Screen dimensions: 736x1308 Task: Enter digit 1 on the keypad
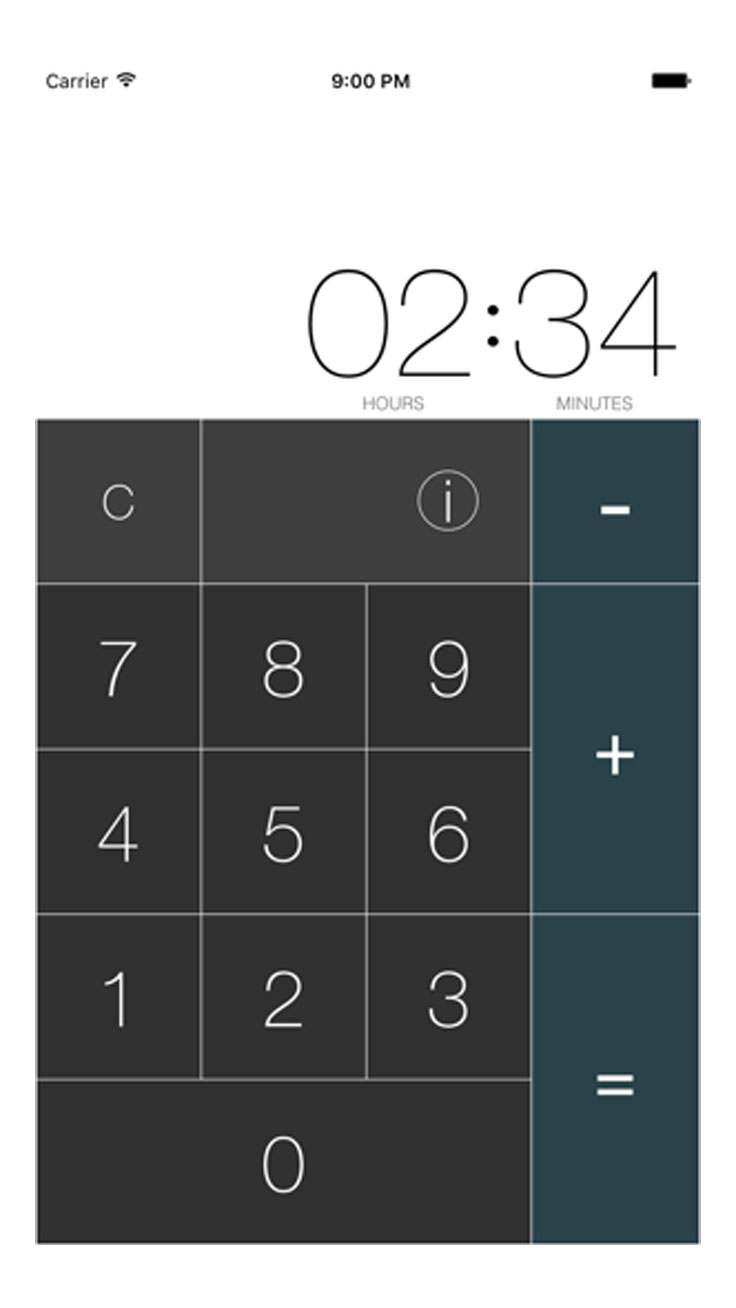pyautogui.click(x=118, y=997)
